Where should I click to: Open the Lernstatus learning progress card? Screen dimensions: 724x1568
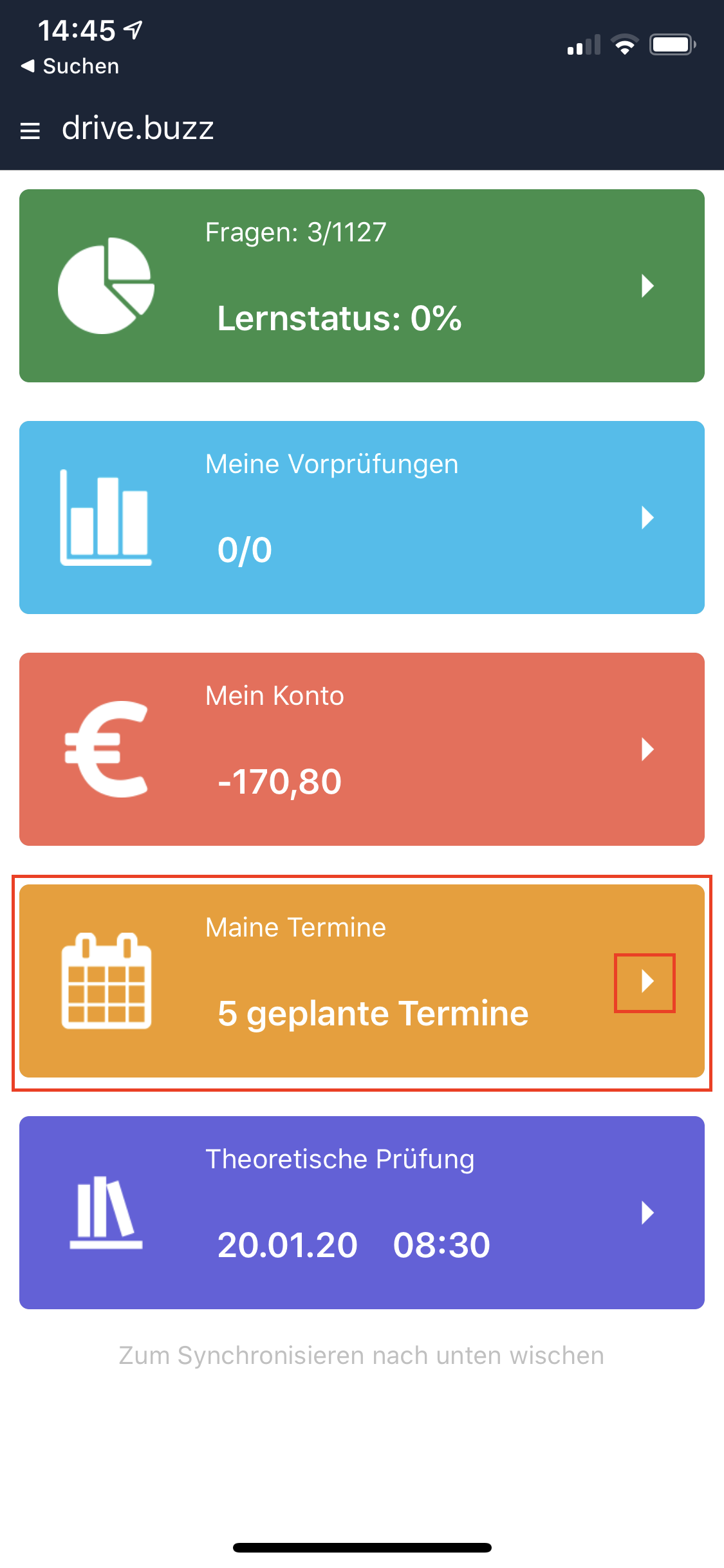(362, 286)
